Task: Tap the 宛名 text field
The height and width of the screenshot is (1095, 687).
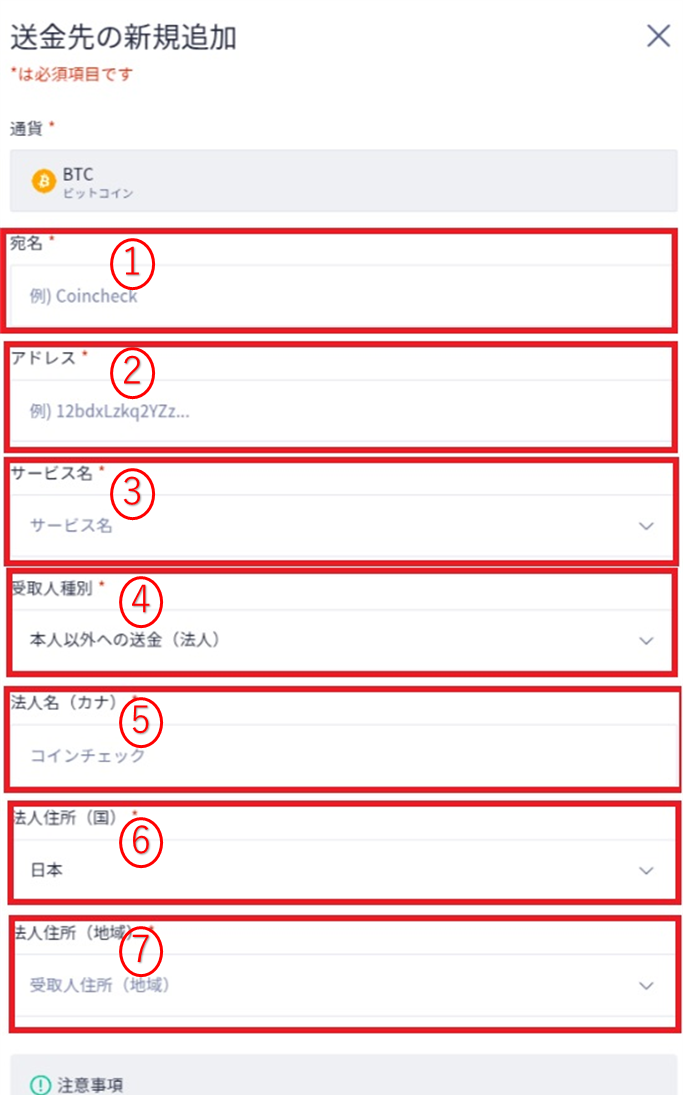Action: point(340,296)
